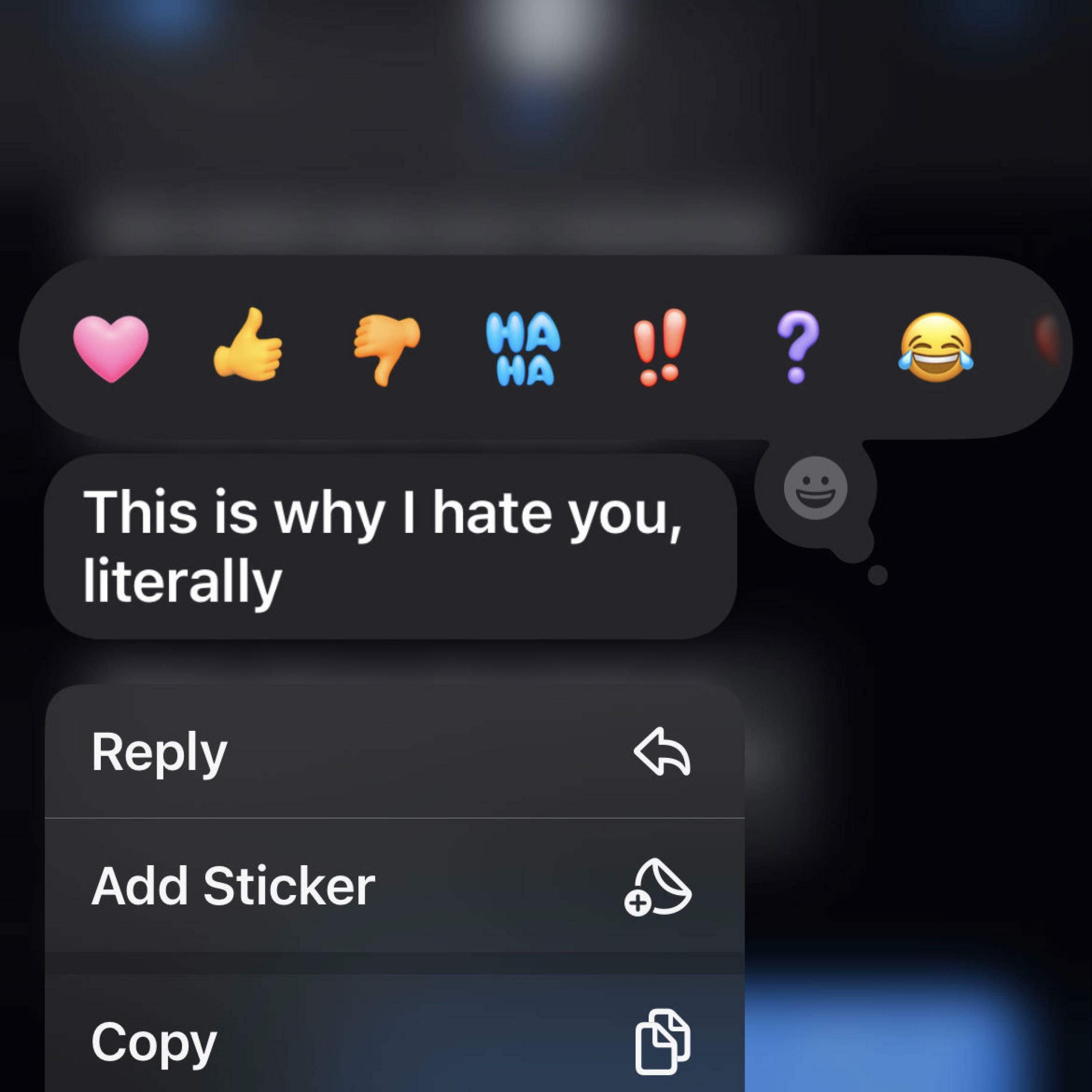Copy the message text
Screen dimensions: 1092x1092
tap(394, 1041)
